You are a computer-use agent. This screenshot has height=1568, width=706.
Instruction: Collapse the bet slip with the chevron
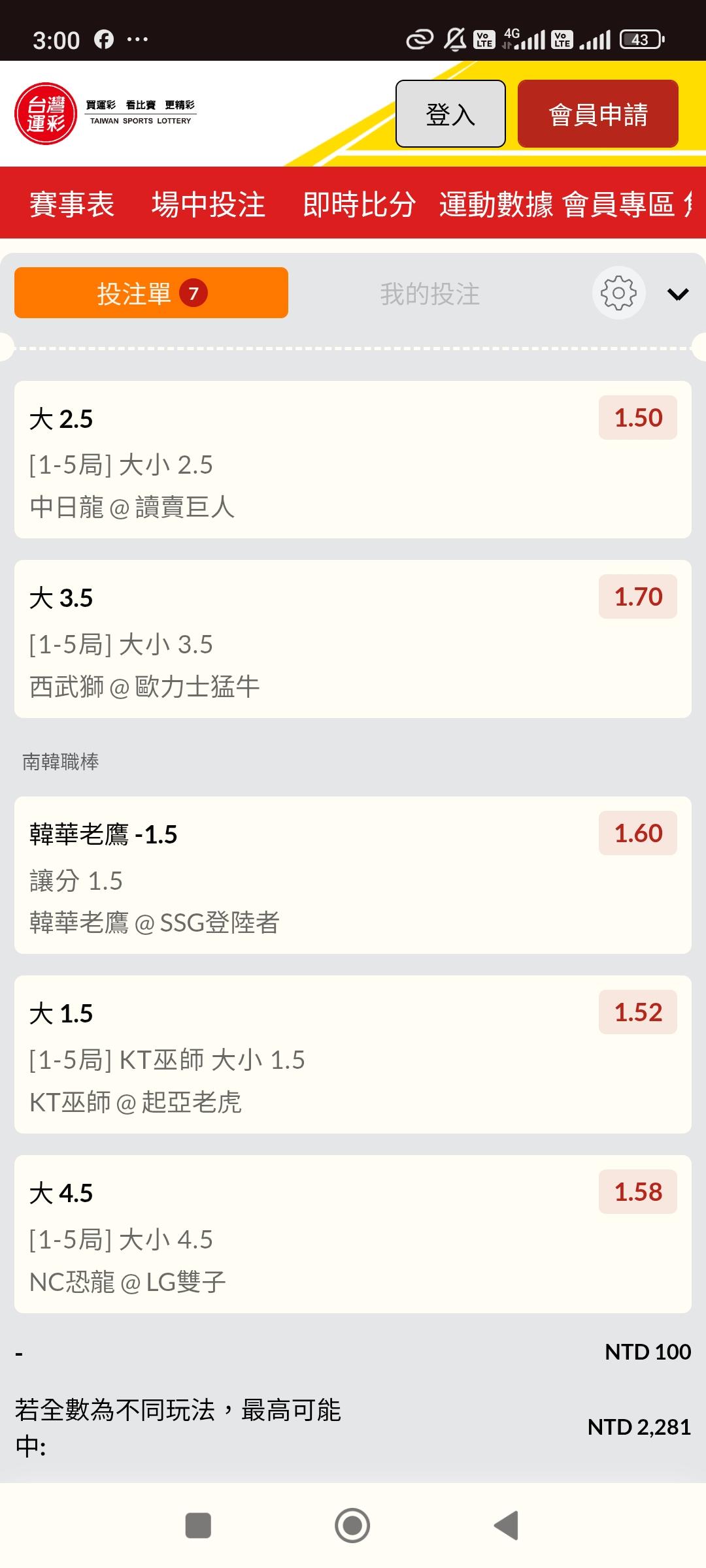coord(678,294)
